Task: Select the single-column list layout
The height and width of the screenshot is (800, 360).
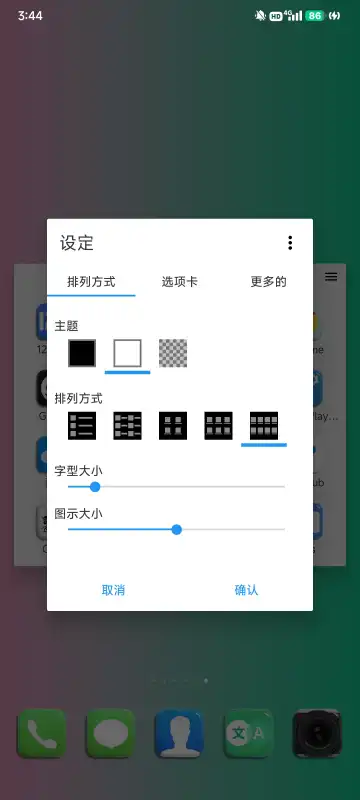Action: (x=82, y=426)
